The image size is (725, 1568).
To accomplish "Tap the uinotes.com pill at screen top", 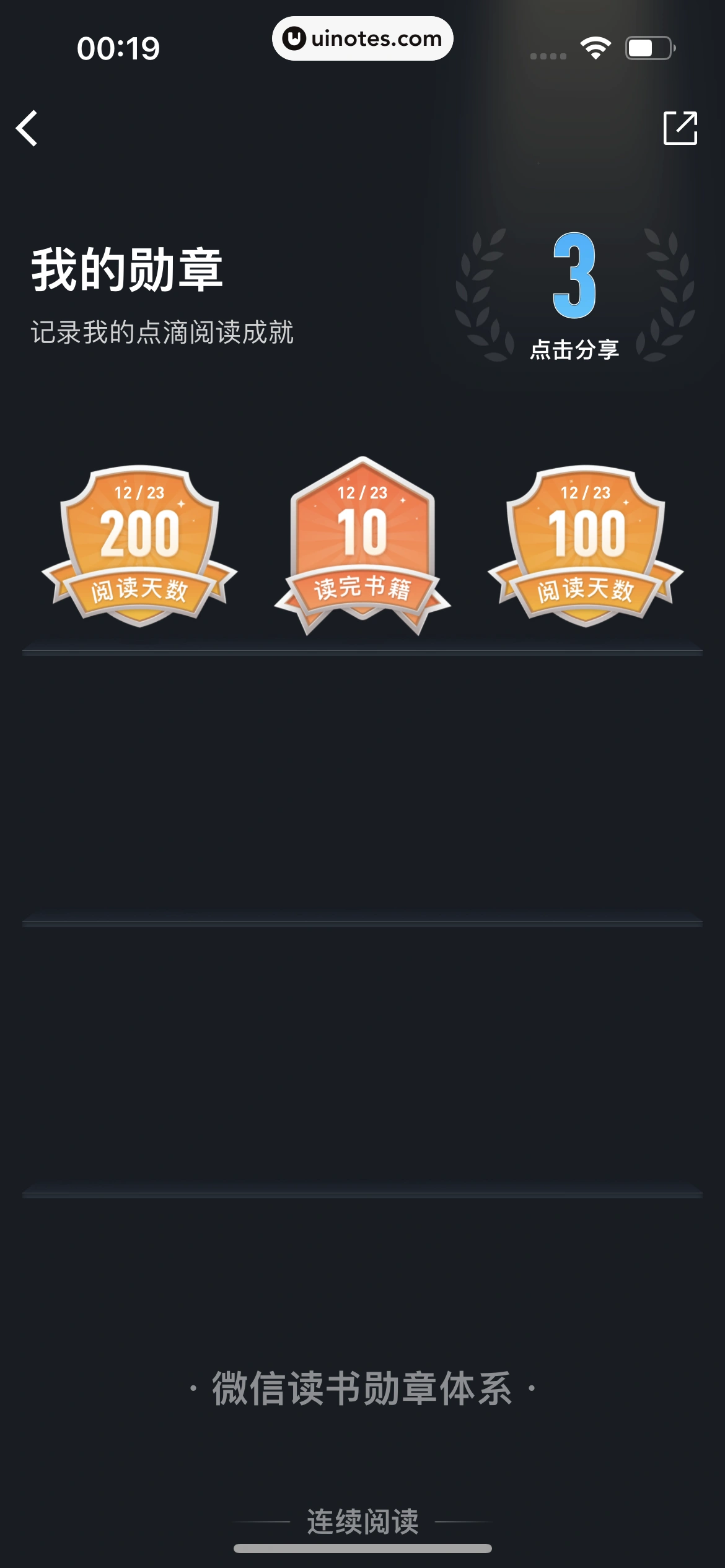I will tap(362, 38).
